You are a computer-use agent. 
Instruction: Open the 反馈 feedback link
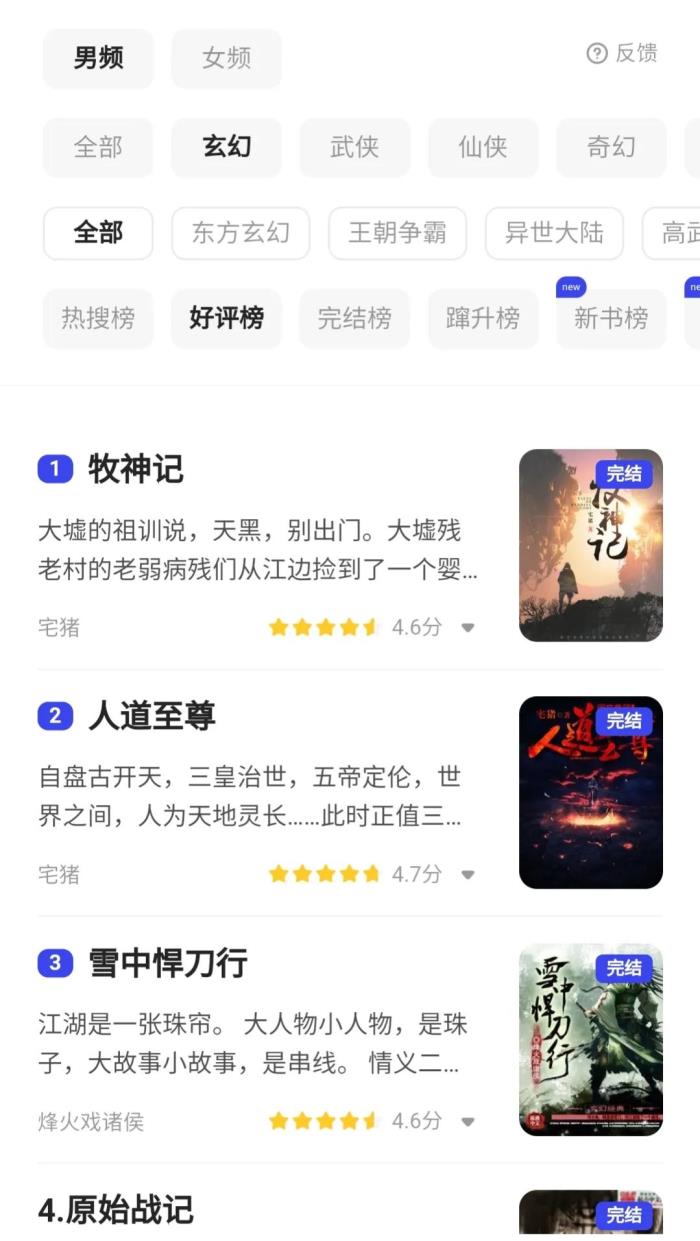click(x=622, y=53)
